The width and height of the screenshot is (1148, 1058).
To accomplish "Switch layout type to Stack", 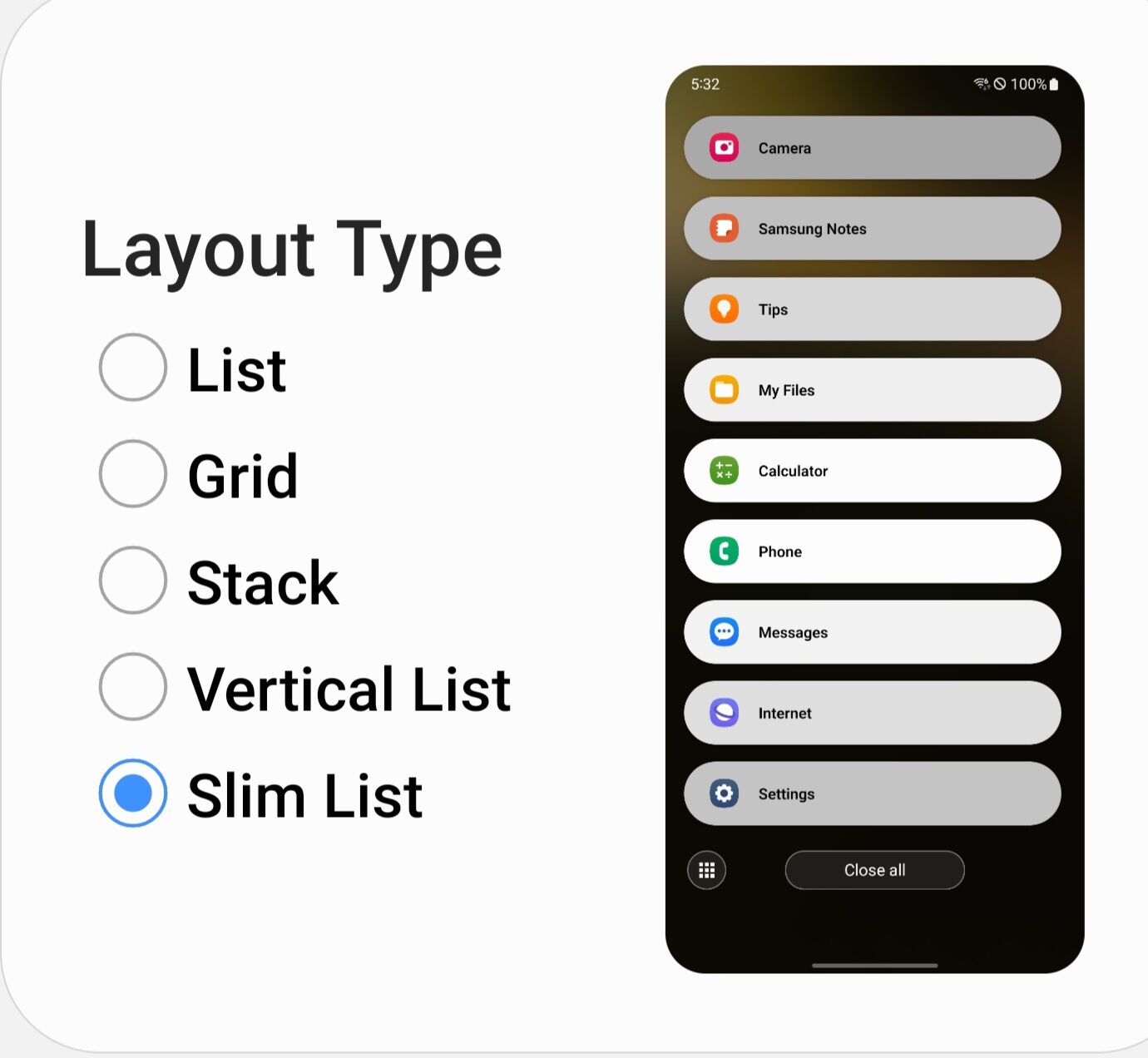I will pos(133,581).
